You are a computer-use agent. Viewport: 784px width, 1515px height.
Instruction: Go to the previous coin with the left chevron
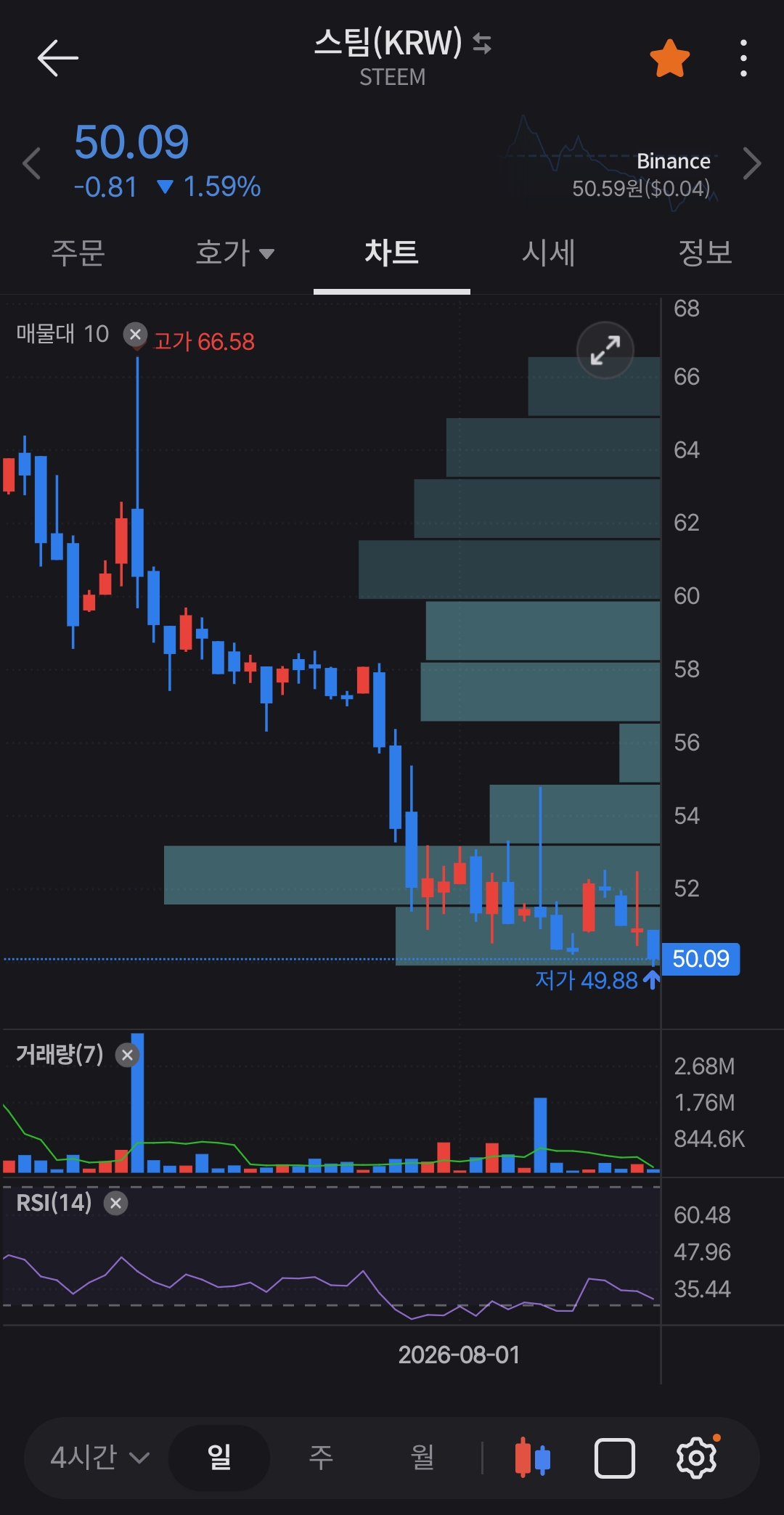31,163
